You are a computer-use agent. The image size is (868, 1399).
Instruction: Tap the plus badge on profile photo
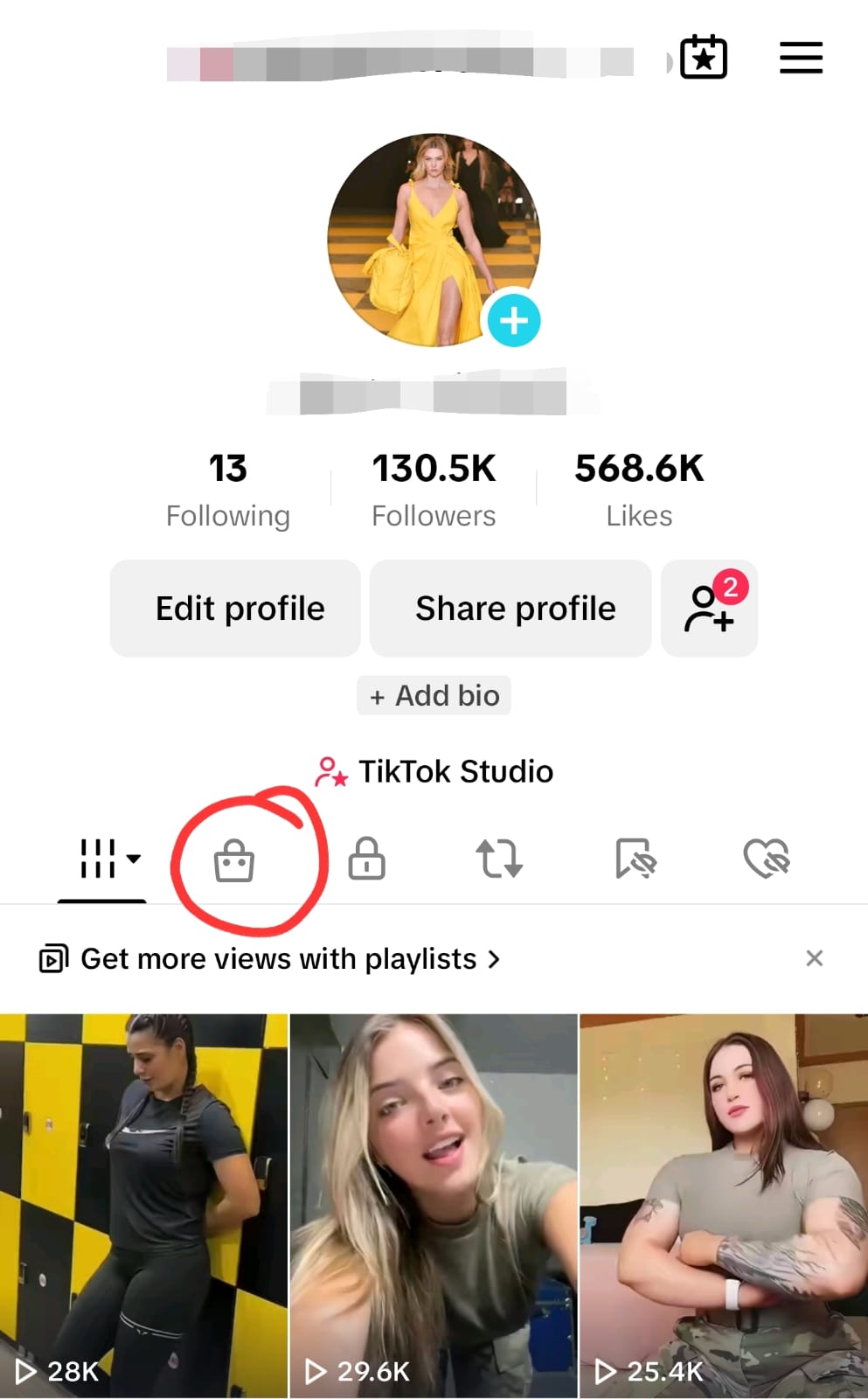pos(514,321)
